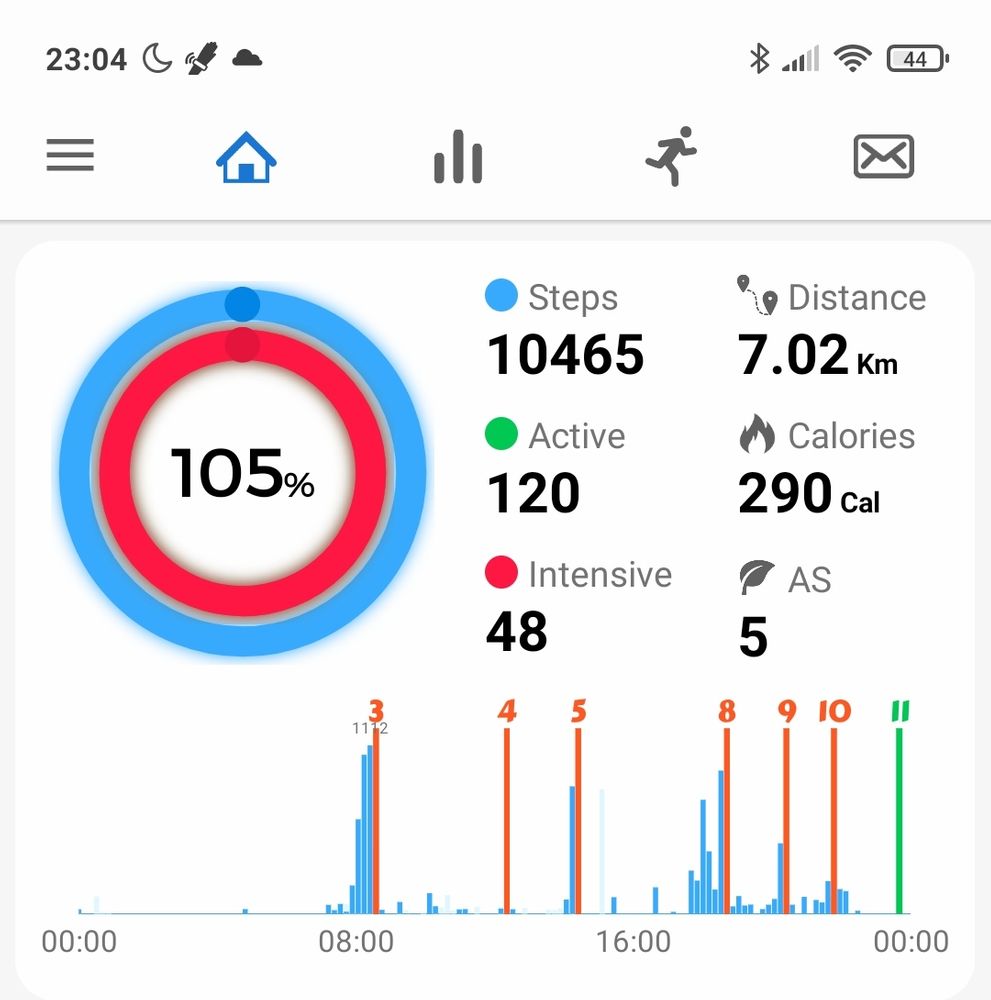Screen dimensions: 991x1000
Task: Open the Steps 10465 details
Action: [x=564, y=327]
